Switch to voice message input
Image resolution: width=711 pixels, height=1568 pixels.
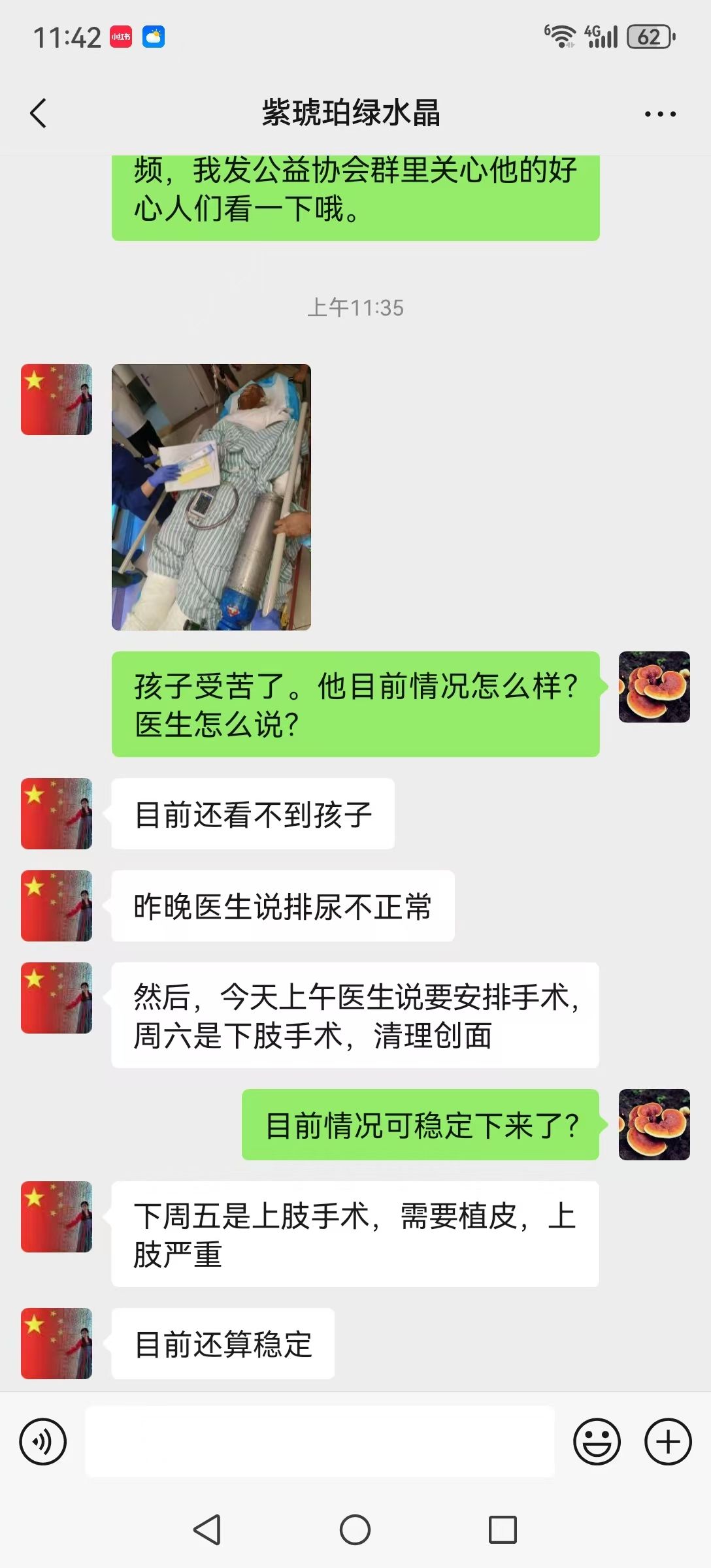coord(43,1441)
